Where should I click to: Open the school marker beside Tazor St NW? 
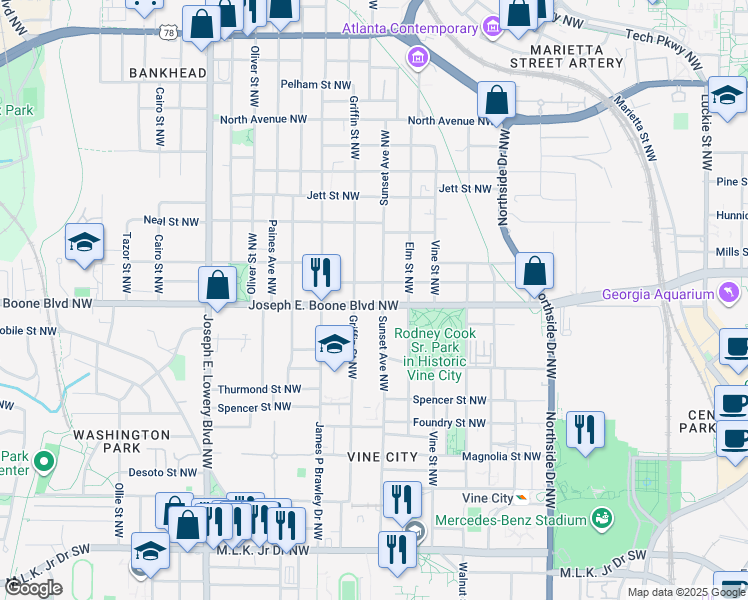pyautogui.click(x=84, y=243)
